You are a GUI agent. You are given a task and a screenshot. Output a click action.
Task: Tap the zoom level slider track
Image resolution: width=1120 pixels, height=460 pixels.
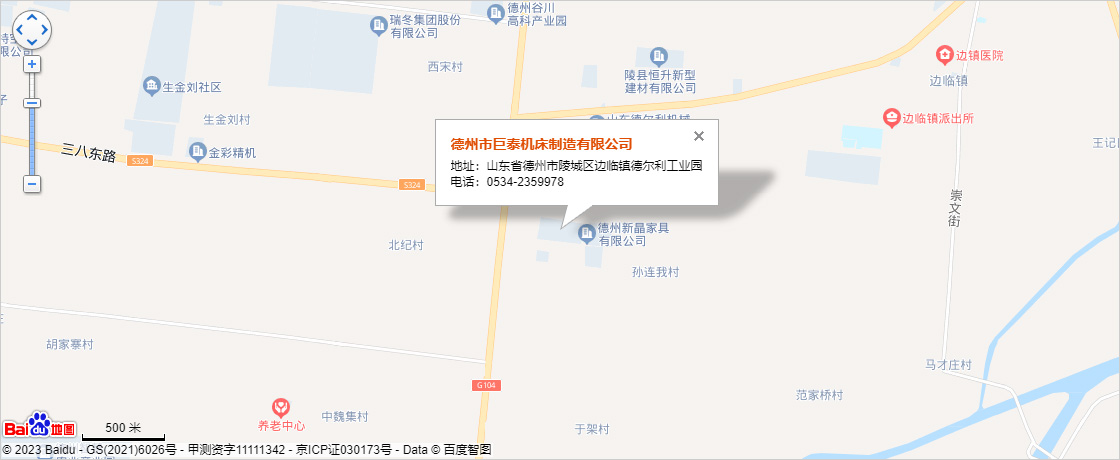(x=32, y=140)
